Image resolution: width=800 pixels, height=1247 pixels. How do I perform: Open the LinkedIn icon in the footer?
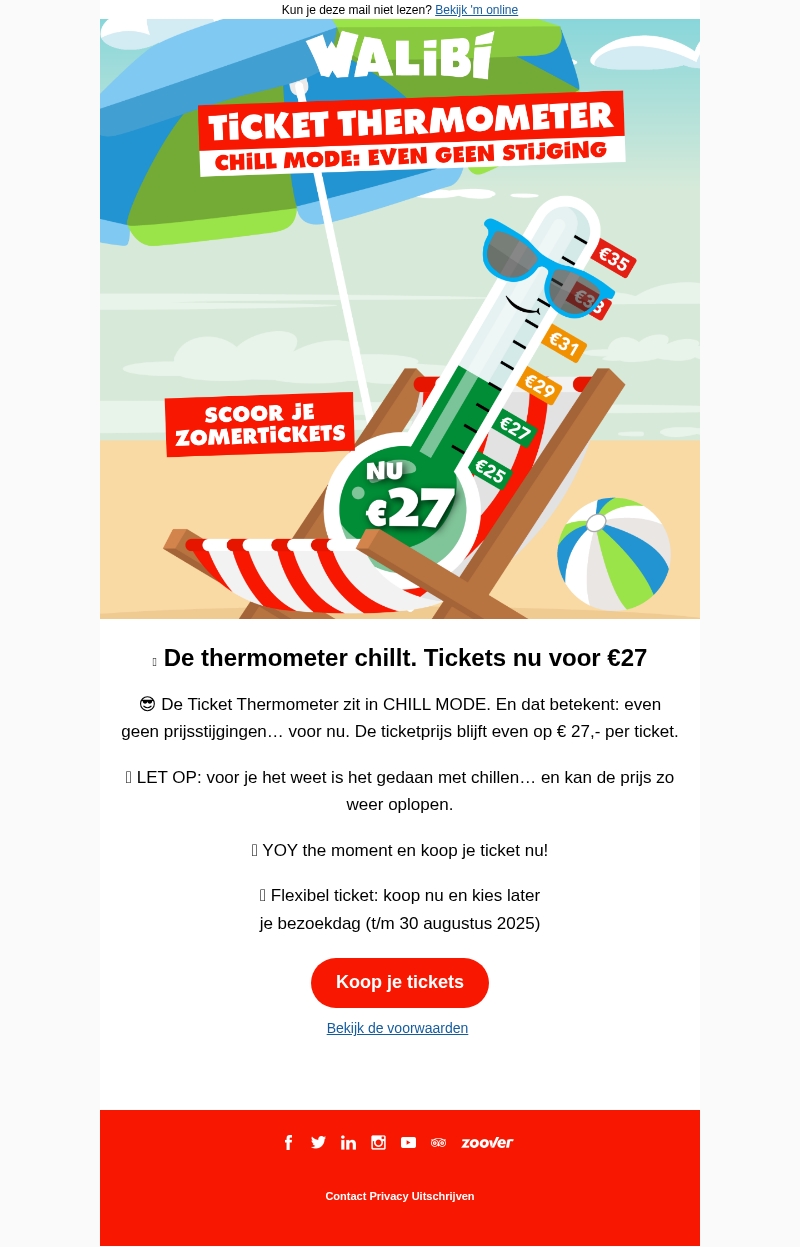[348, 1142]
